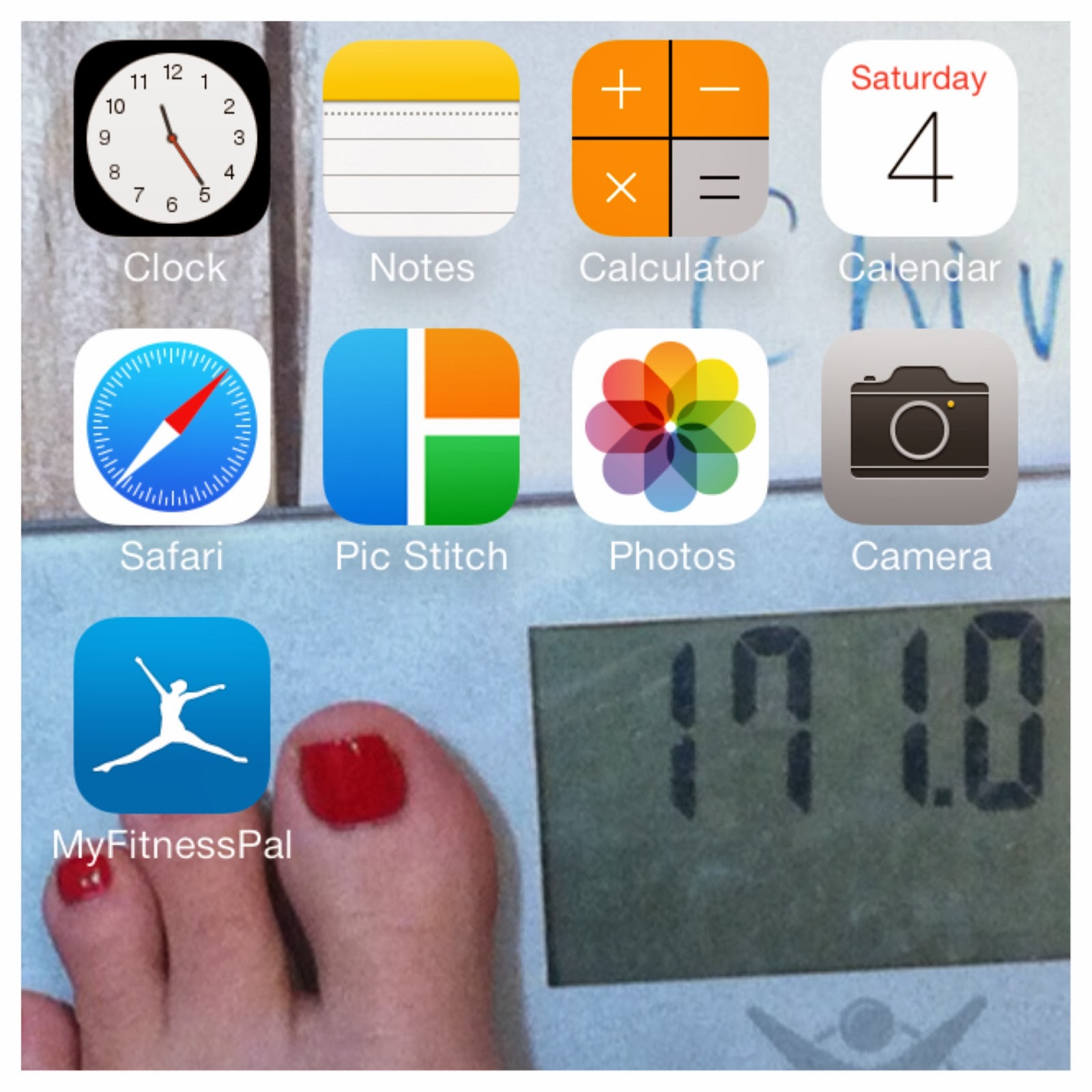Open the Clock app
This screenshot has height=1092, width=1092.
171,139
